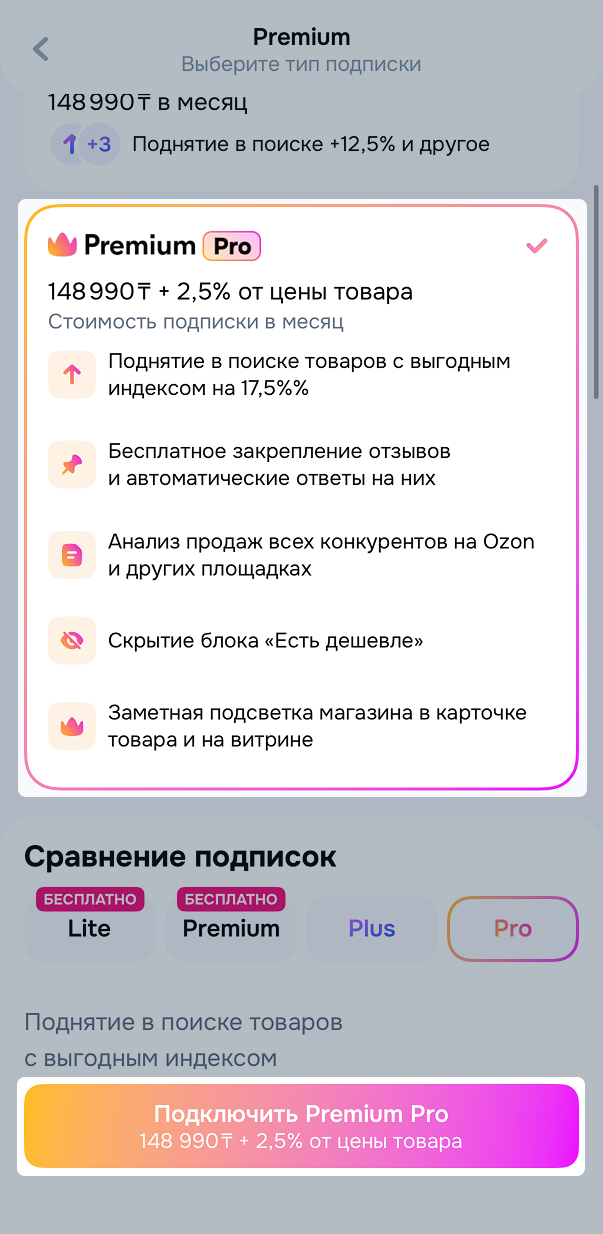Tap Подключить Premium Pro button
The image size is (603, 1234).
[x=301, y=1126]
